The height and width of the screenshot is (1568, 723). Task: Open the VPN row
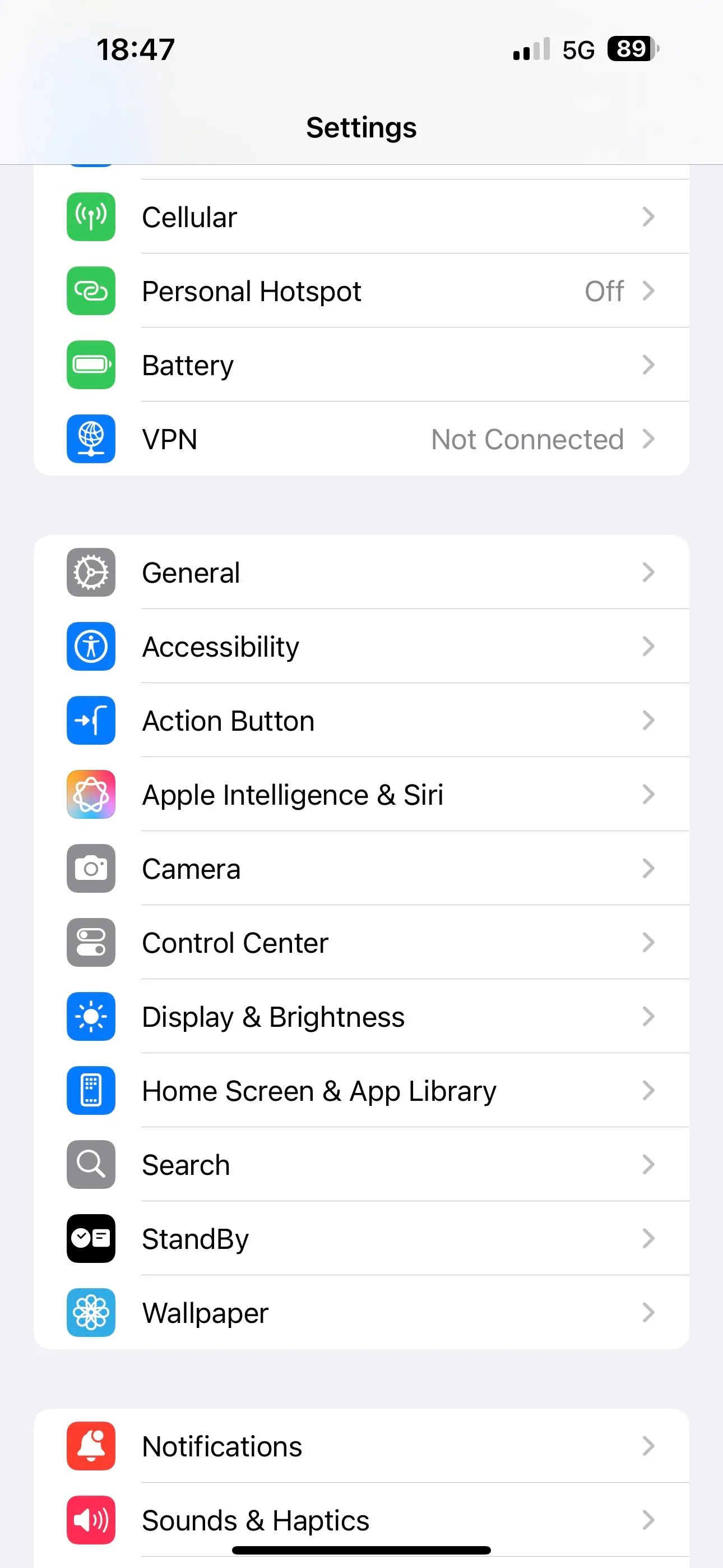point(360,439)
